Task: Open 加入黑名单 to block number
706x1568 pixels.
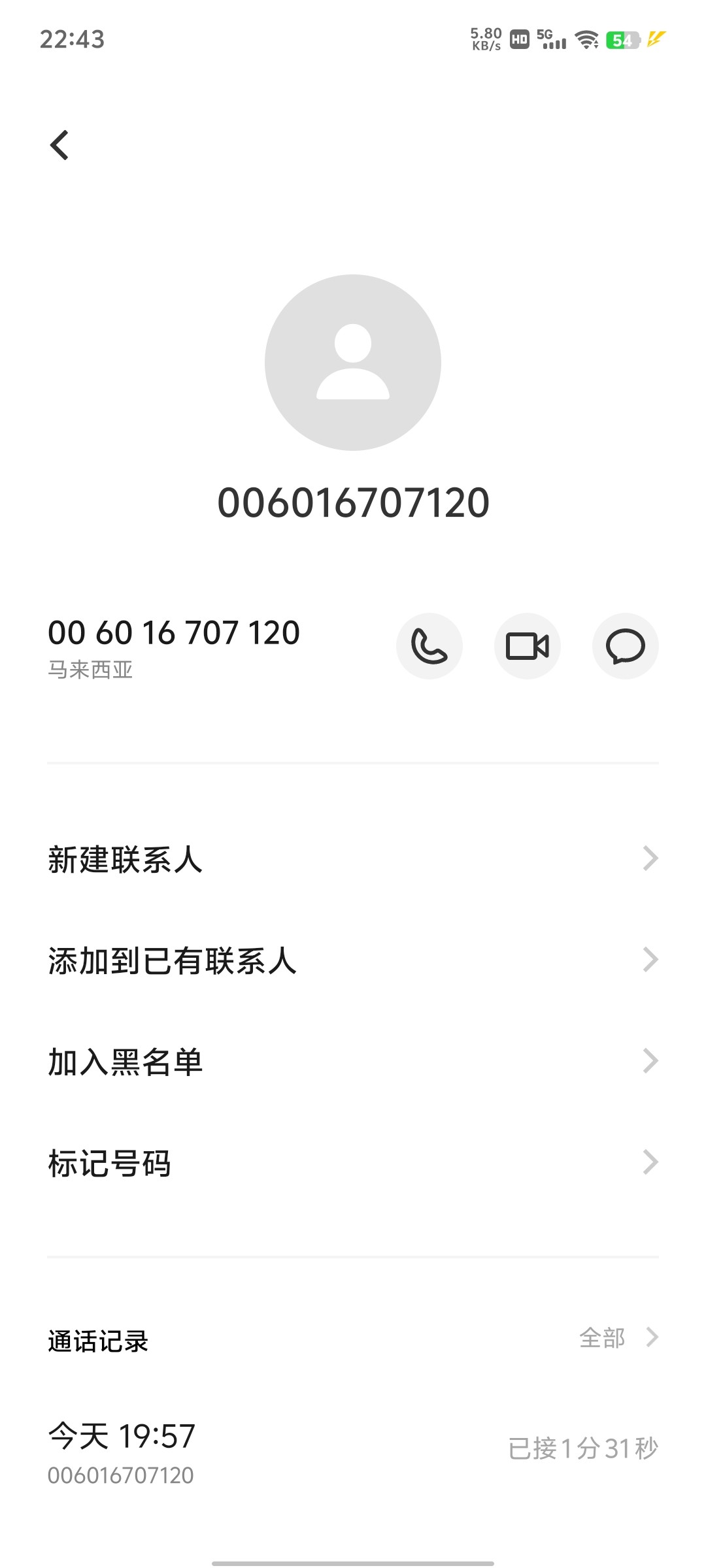Action: pyautogui.click(x=353, y=1062)
